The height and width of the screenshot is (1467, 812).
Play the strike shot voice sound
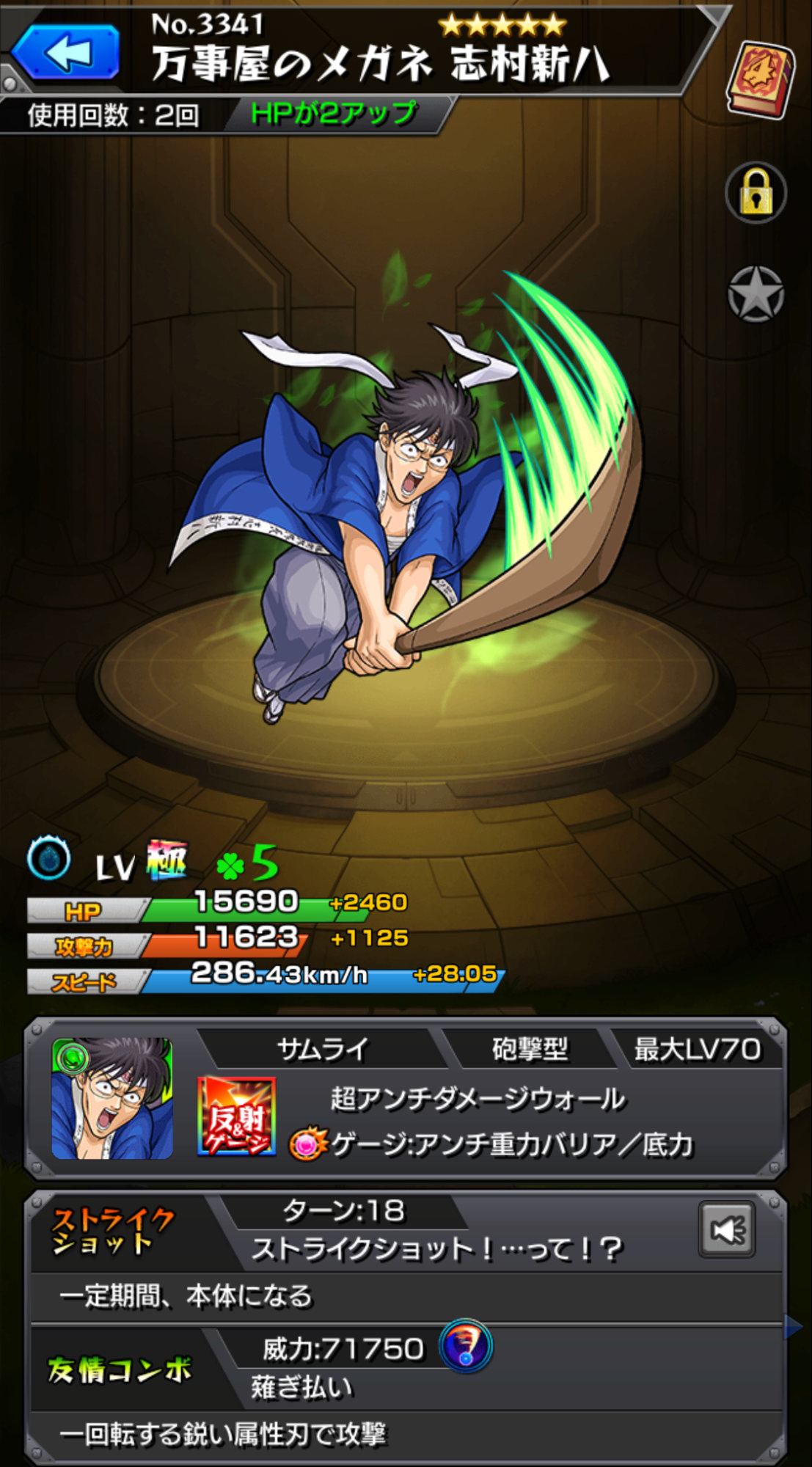point(726,1230)
